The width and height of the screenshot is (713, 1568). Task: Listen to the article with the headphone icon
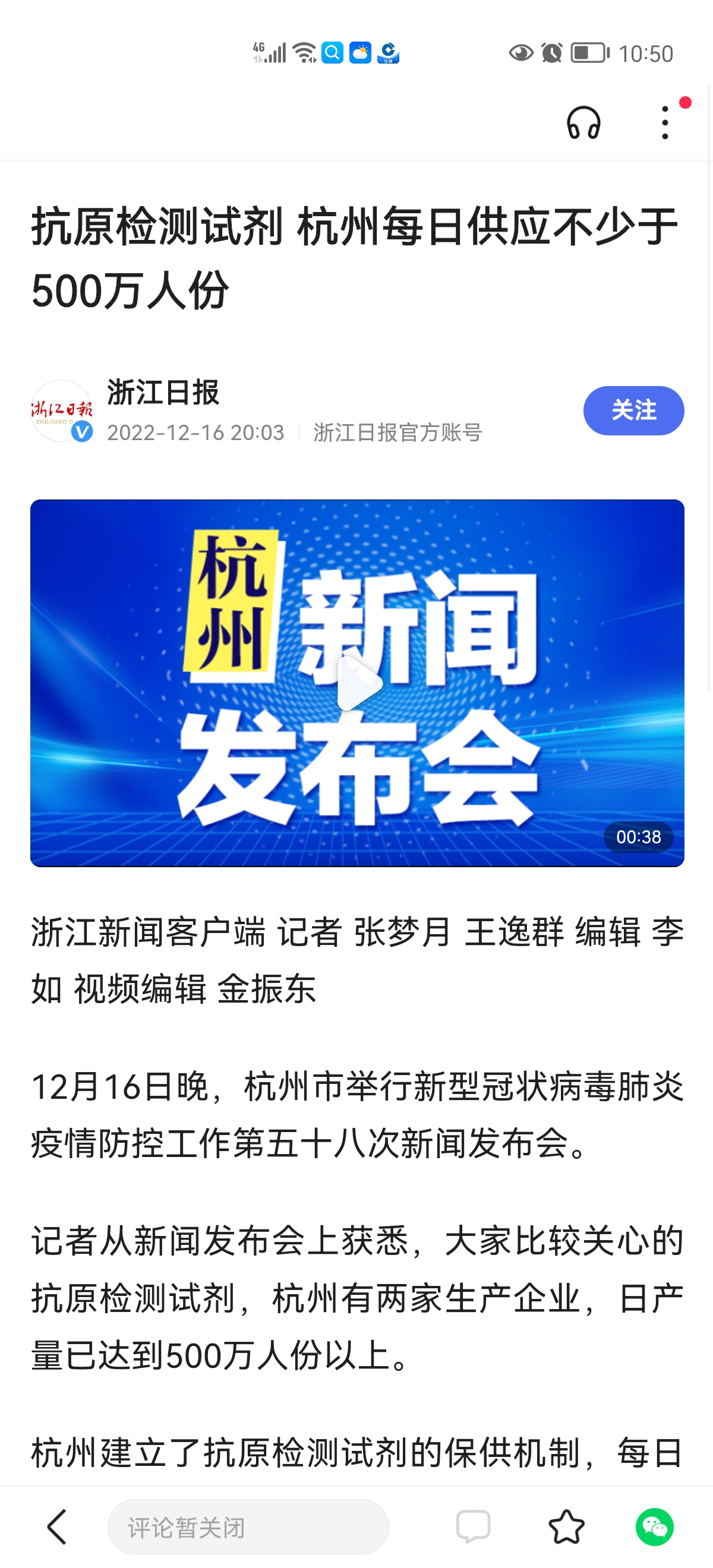pyautogui.click(x=583, y=123)
